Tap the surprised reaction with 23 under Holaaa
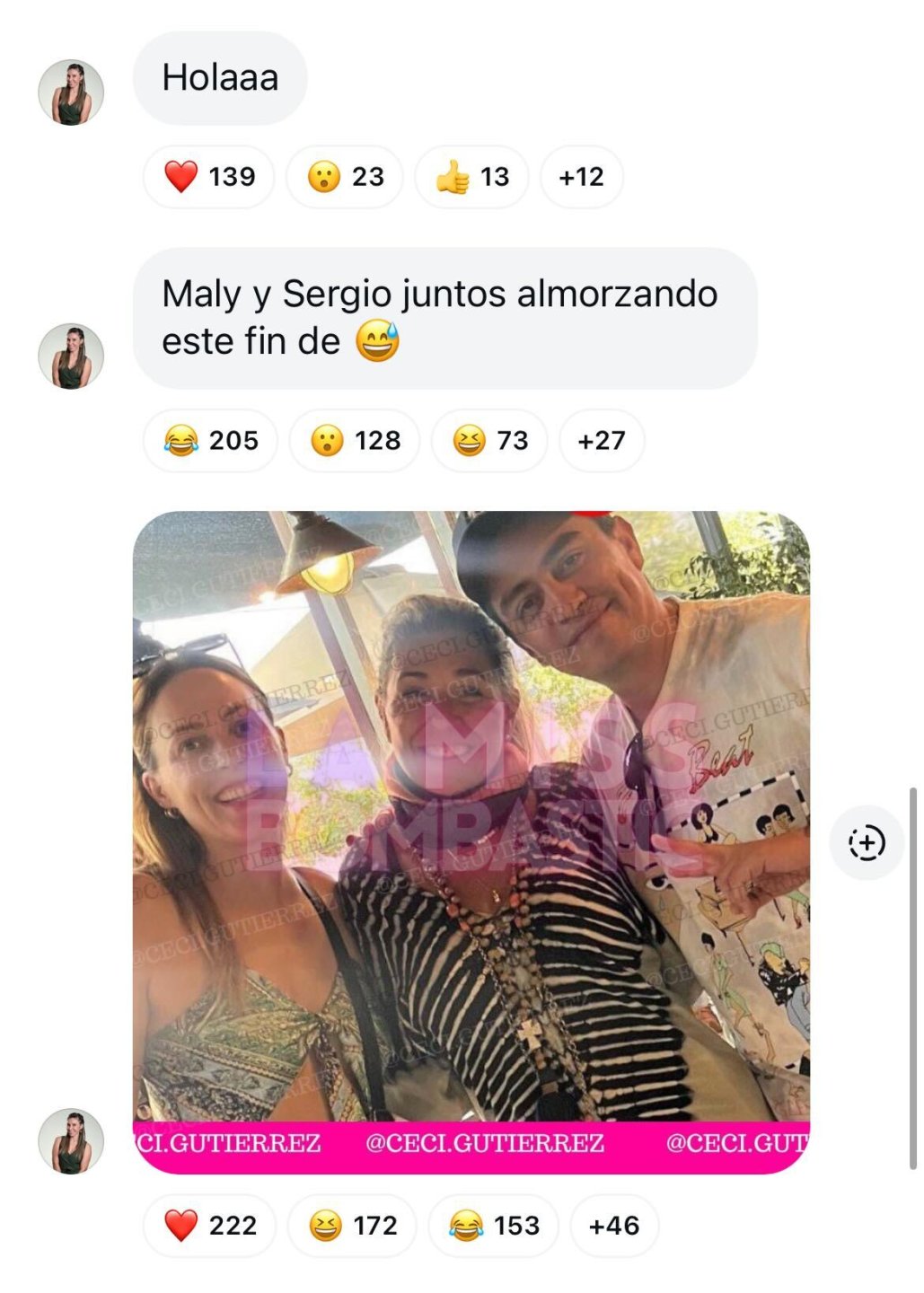The width and height of the screenshot is (924, 1293). pyautogui.click(x=345, y=177)
